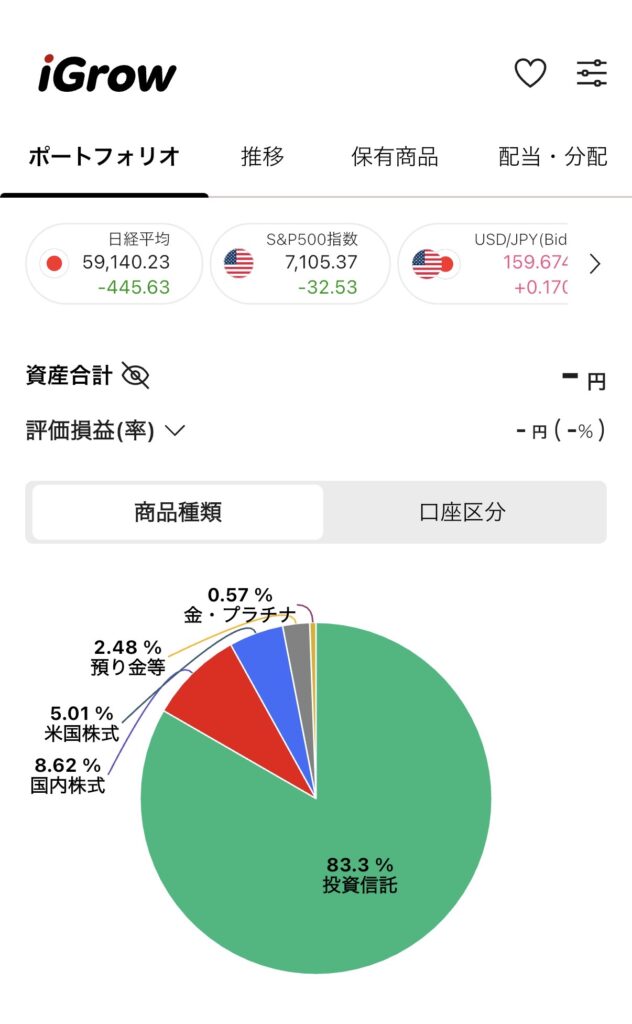Screen dimensions: 632x1024
Task: Switch to the 保有商品 tab
Action: click(x=394, y=157)
